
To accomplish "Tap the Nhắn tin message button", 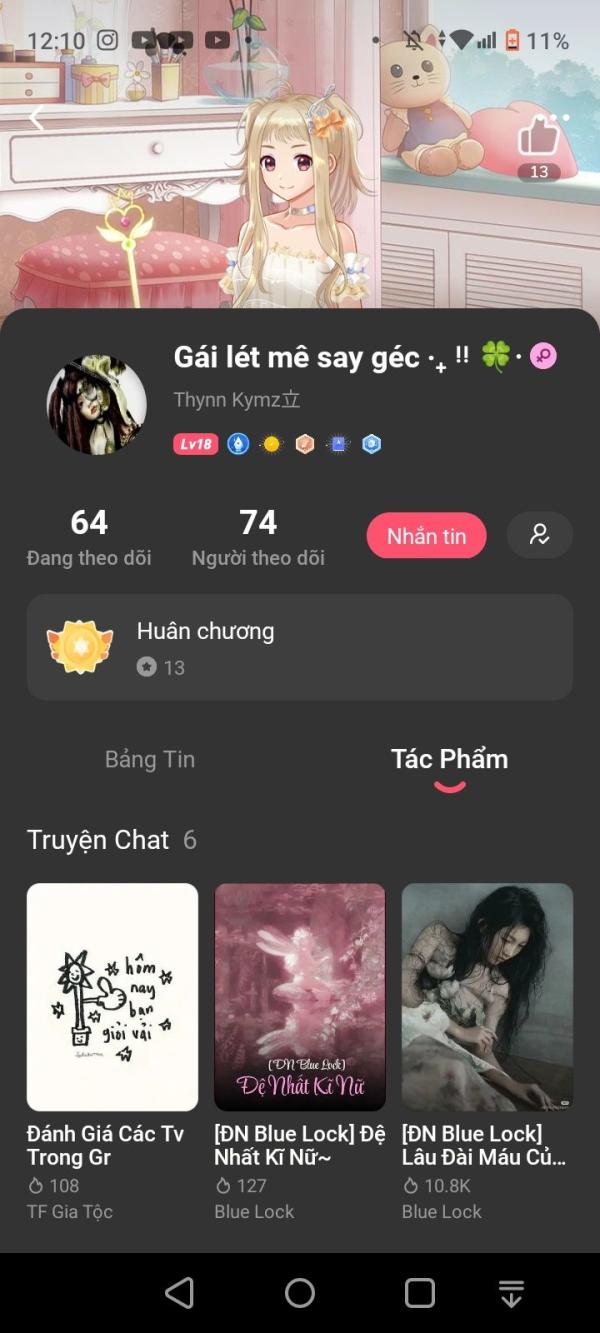I will click(427, 536).
